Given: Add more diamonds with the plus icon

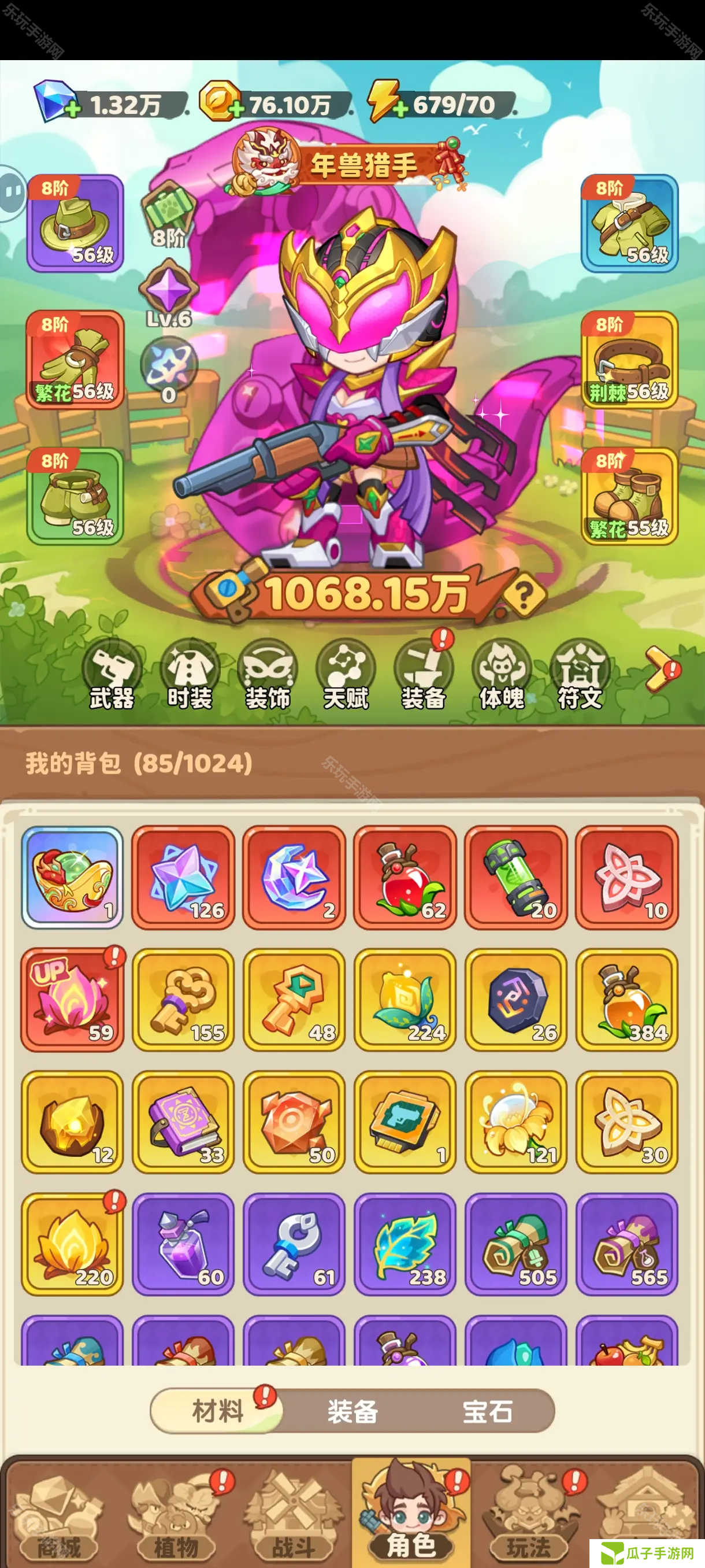Looking at the screenshot, I should point(72,110).
